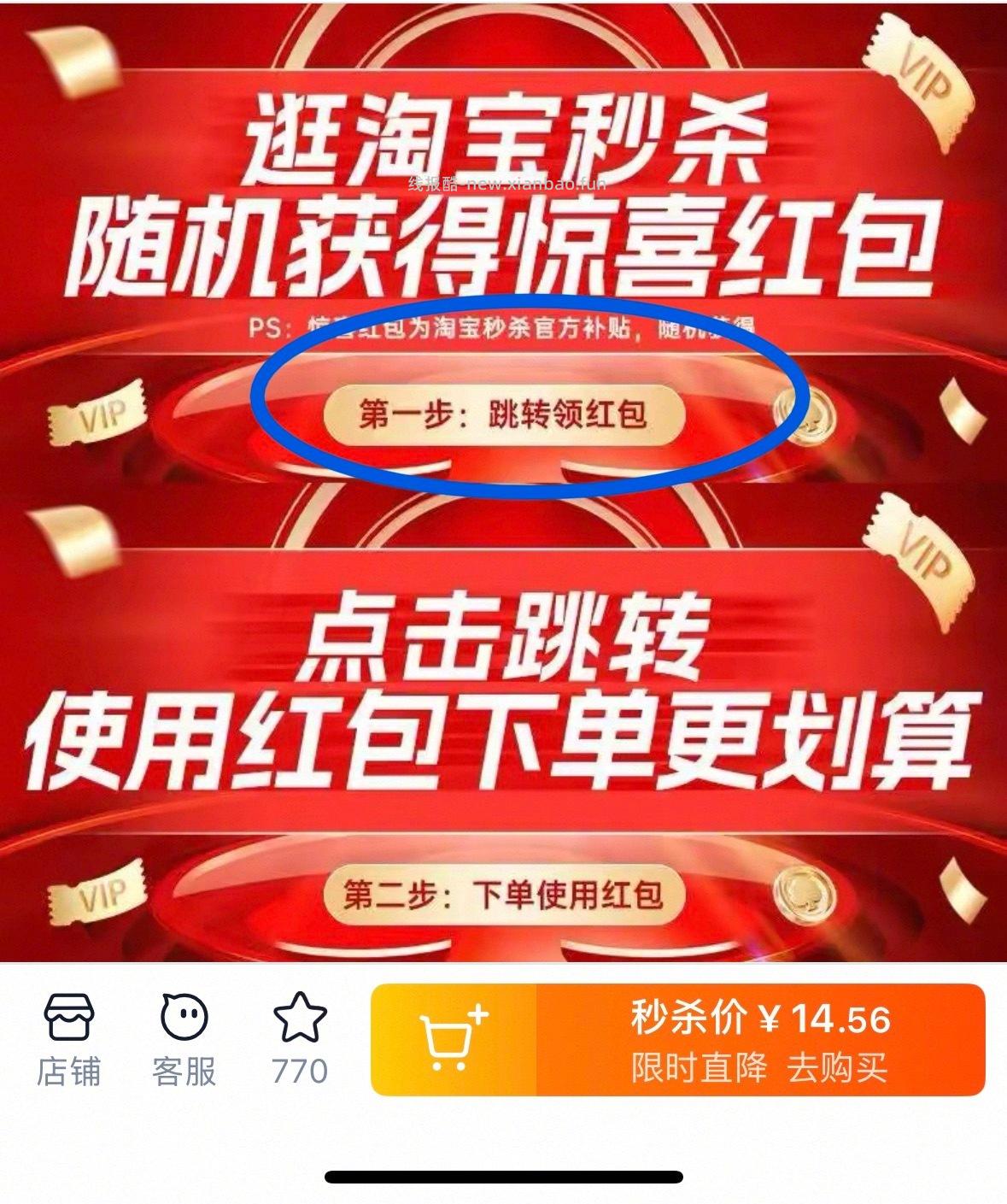Screen dimensions: 1007x1204
Task: Click the PS disclaimer line about red packets
Action: [504, 325]
